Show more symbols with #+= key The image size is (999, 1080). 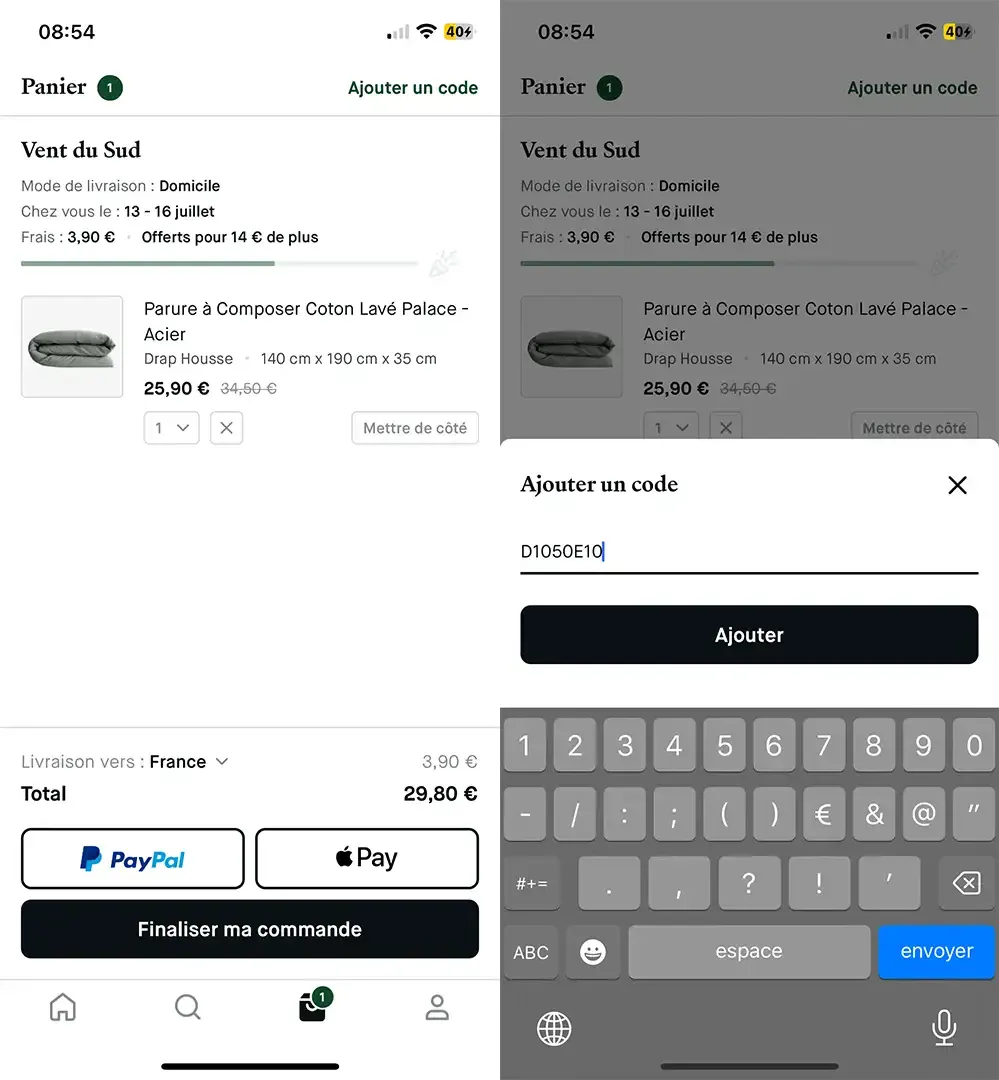pos(531,884)
